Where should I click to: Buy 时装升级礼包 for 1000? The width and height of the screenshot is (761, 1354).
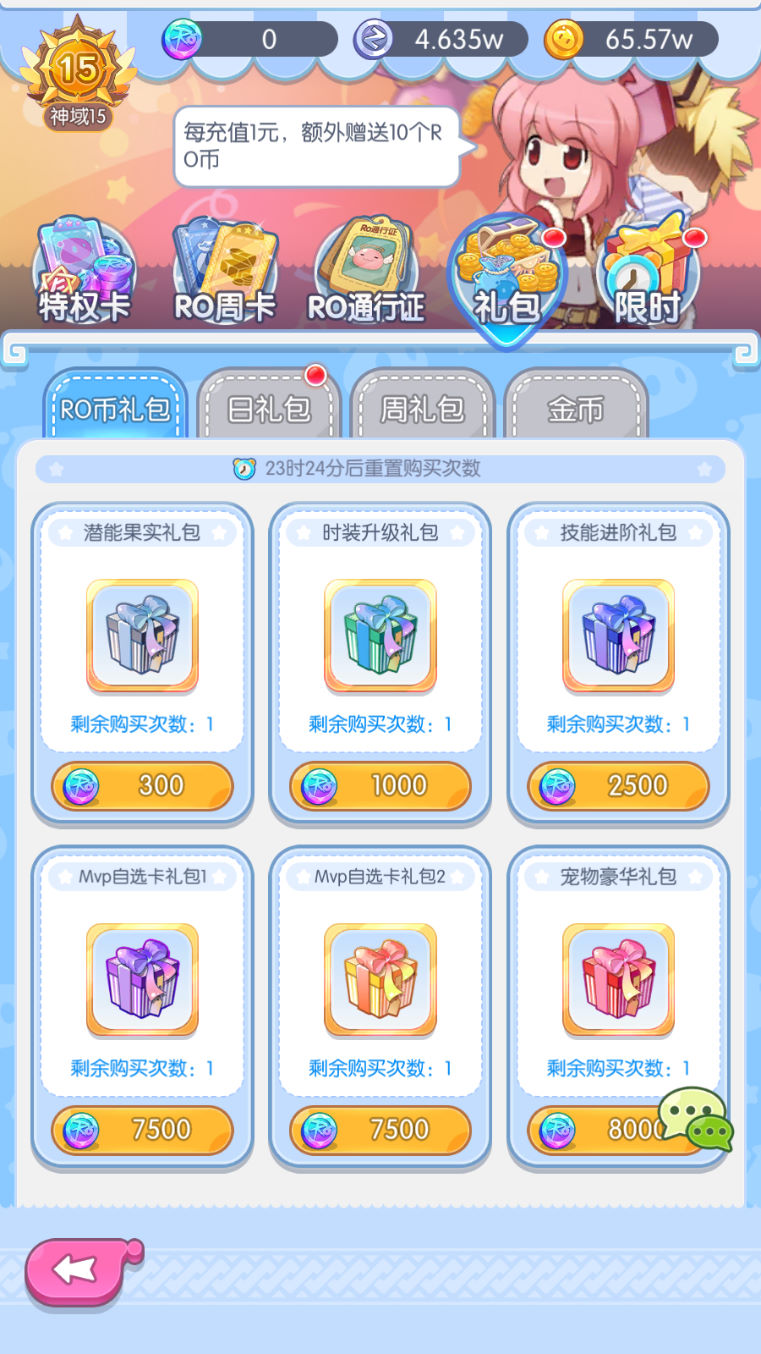tap(380, 786)
